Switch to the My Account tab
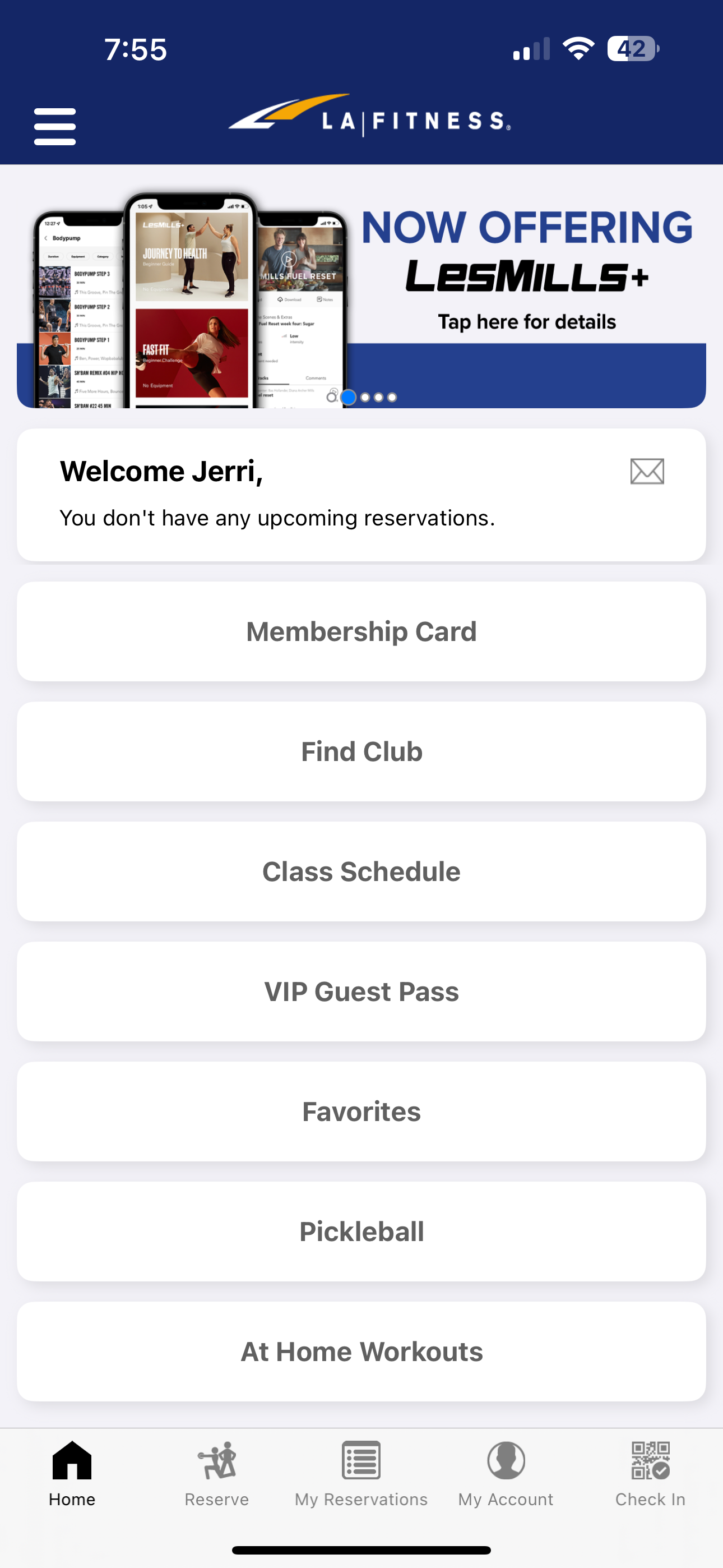Image resolution: width=723 pixels, height=1568 pixels. [506, 1474]
